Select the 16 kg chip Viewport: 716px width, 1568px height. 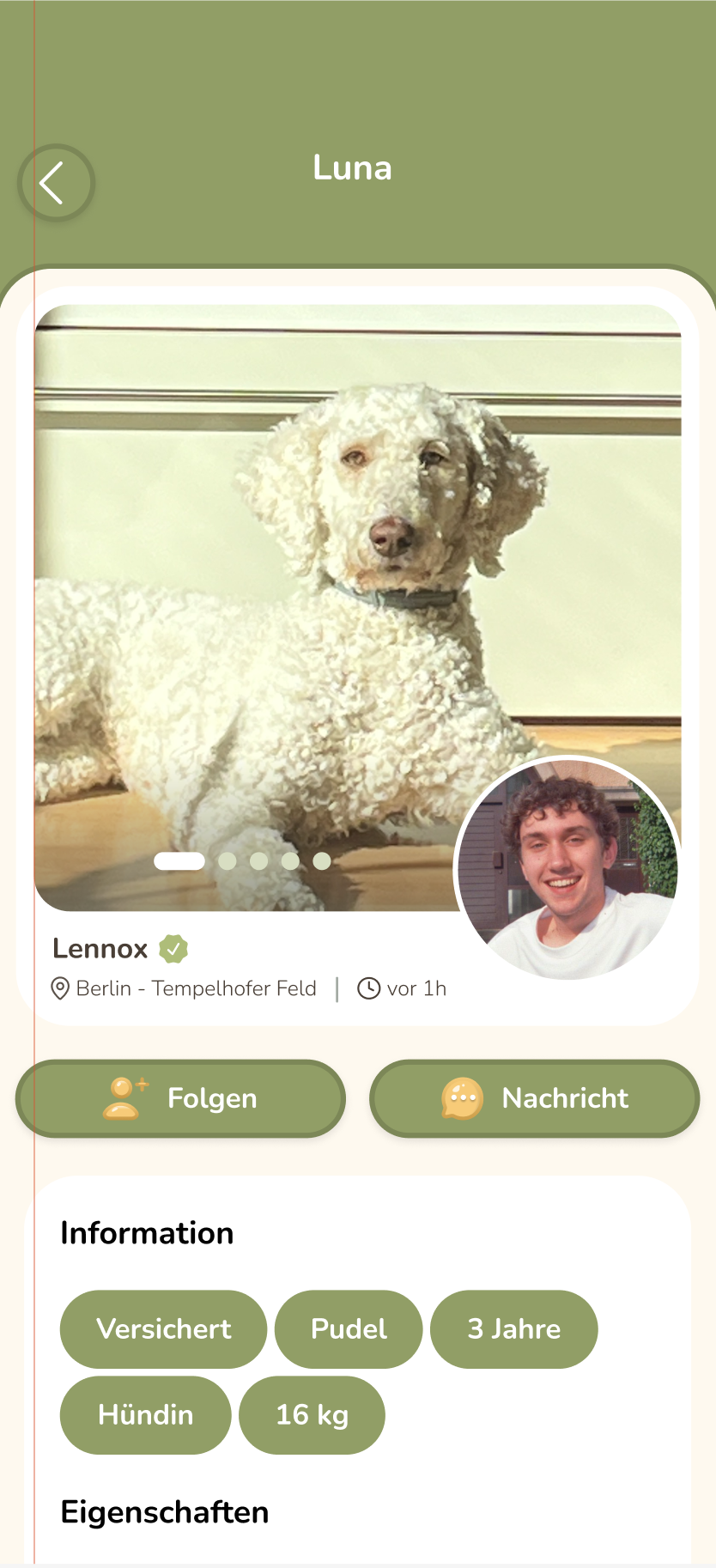(312, 1415)
